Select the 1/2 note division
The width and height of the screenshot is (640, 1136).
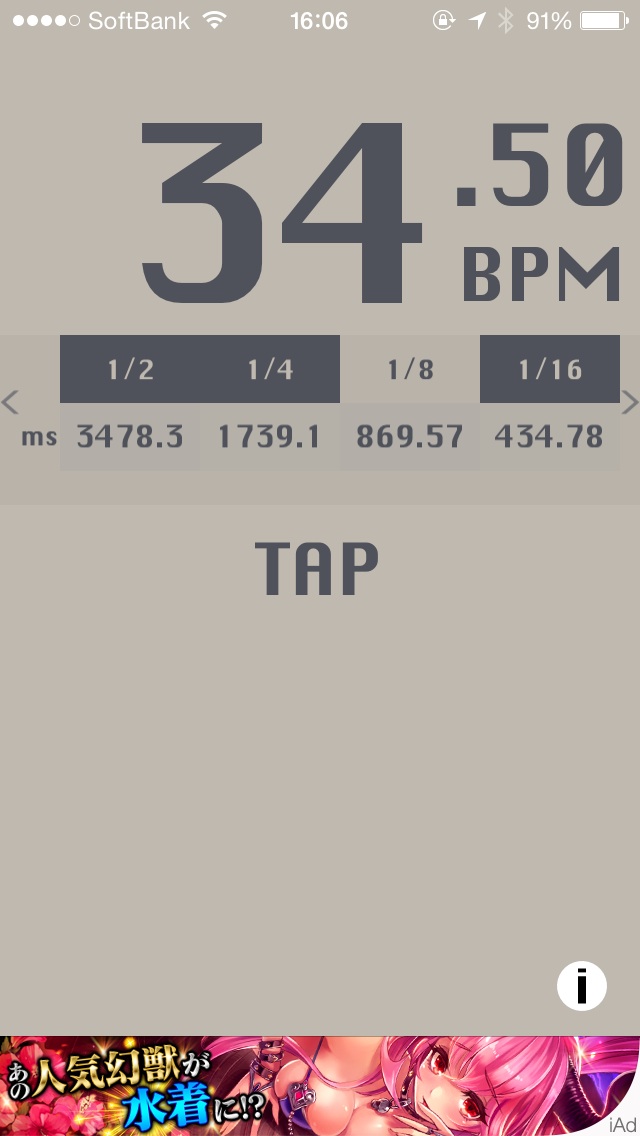[130, 369]
